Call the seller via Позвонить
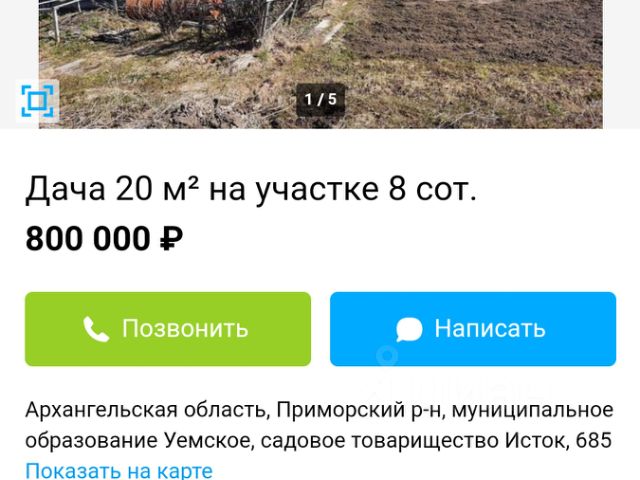The height and width of the screenshot is (480, 640). point(168,329)
